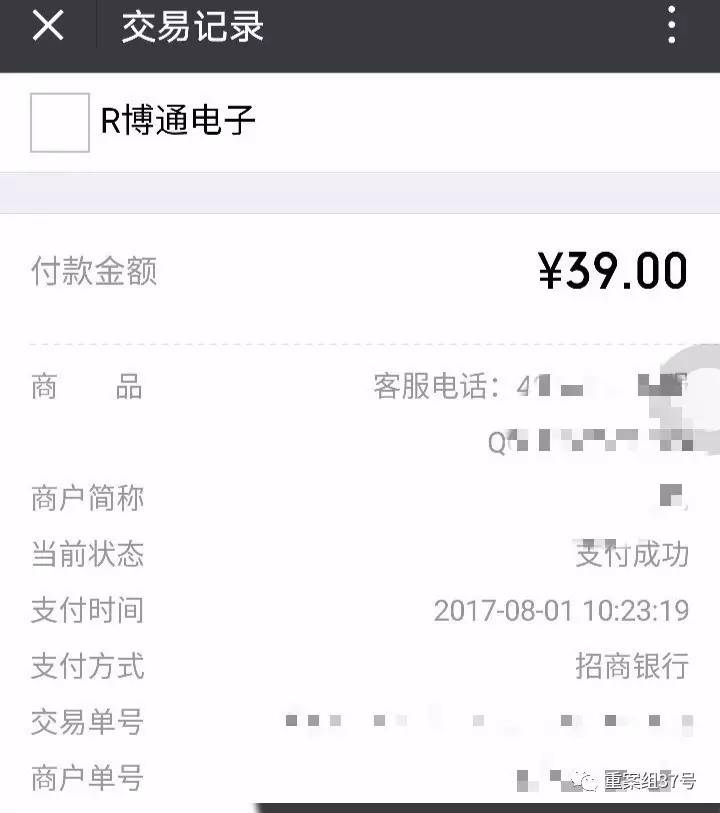Viewport: 720px width, 813px height.
Task: Select the 交易记录 title tab
Action: (192, 26)
